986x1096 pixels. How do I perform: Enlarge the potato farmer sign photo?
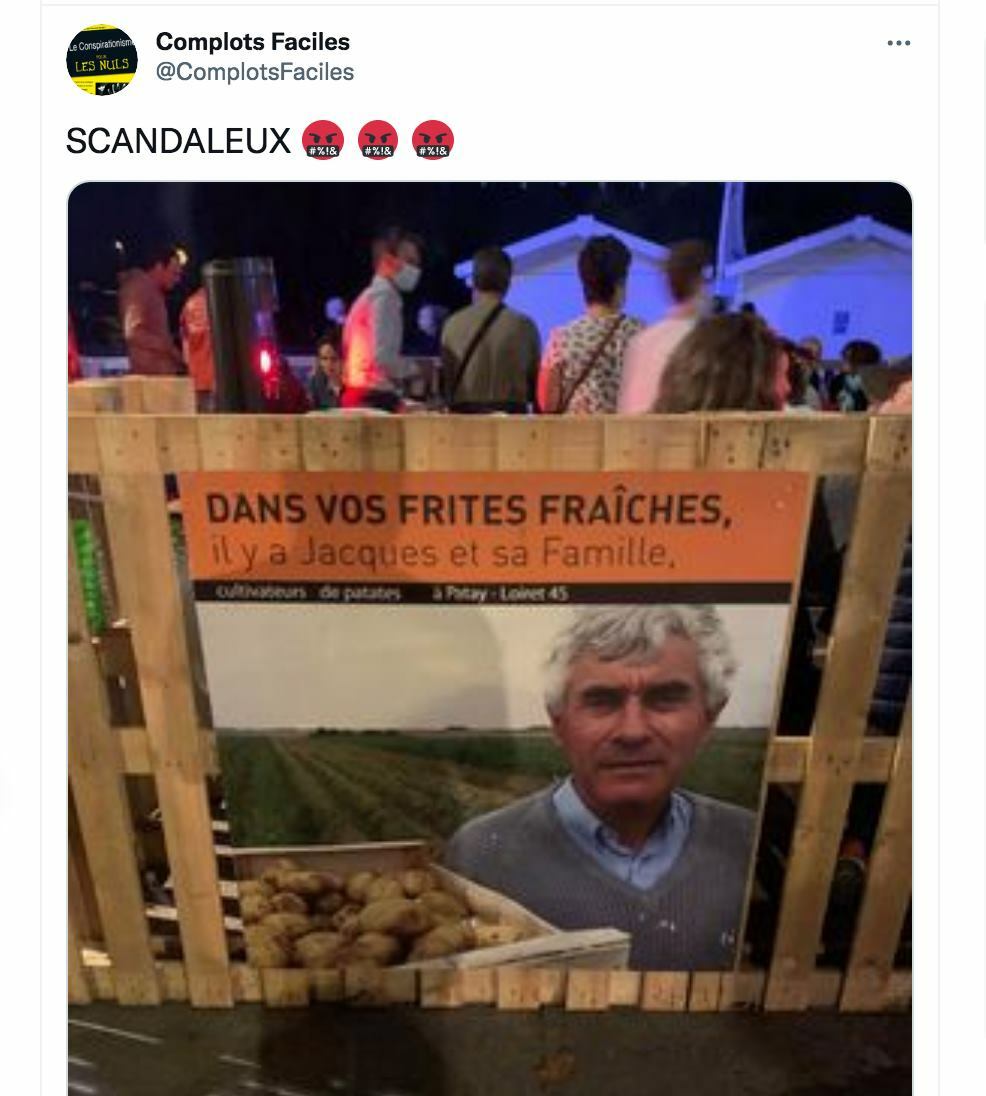[489, 640]
